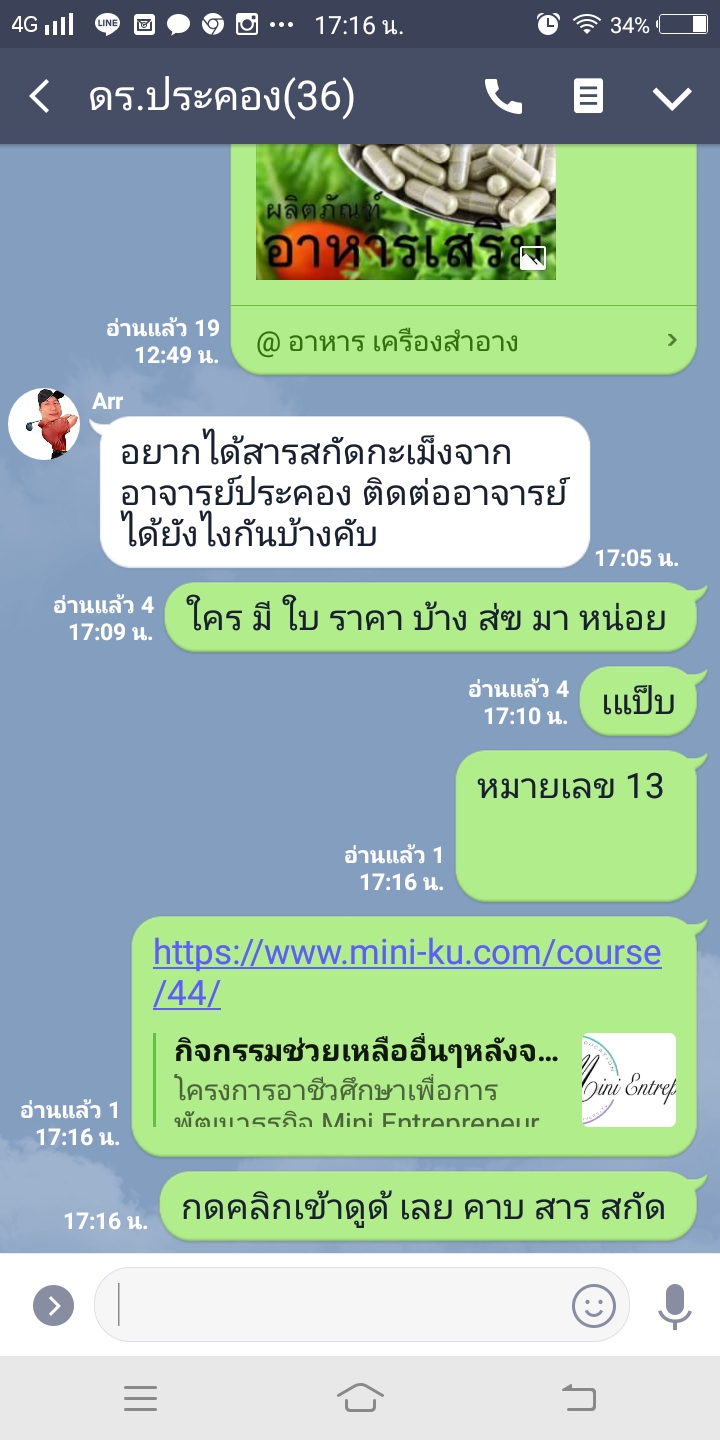The width and height of the screenshot is (720, 1440).
Task: Tap the system back button
Action: (579, 1398)
